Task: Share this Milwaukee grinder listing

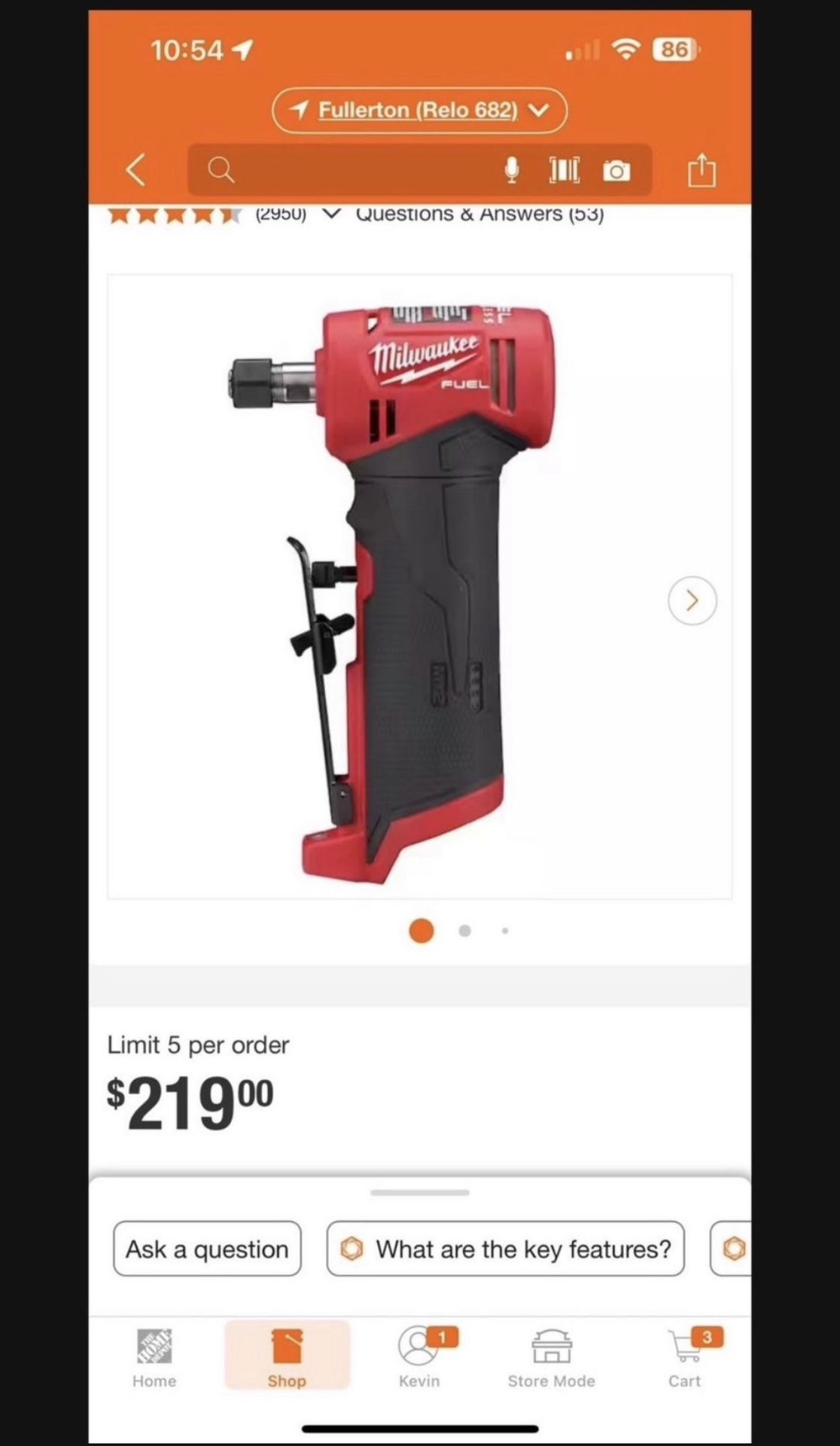Action: (702, 171)
